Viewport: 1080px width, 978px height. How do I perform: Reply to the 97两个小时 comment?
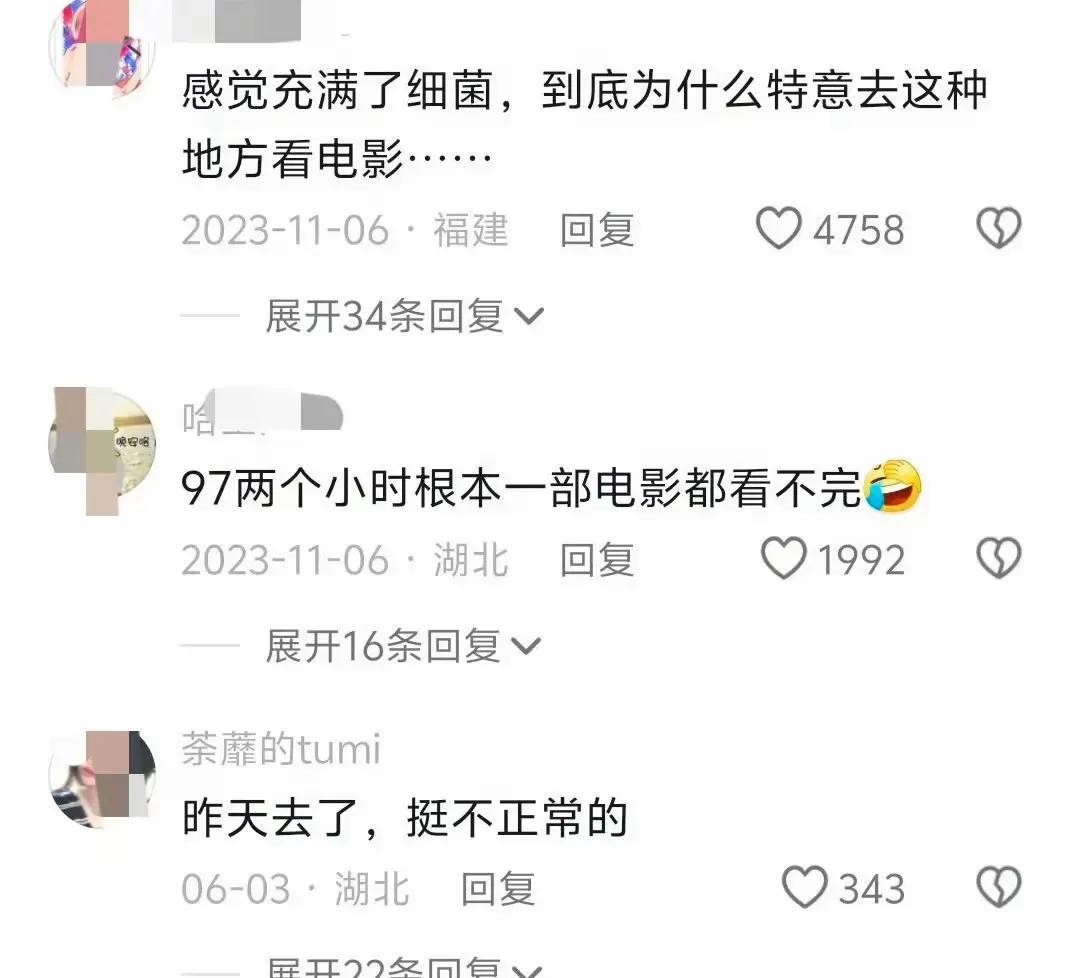pyautogui.click(x=597, y=560)
